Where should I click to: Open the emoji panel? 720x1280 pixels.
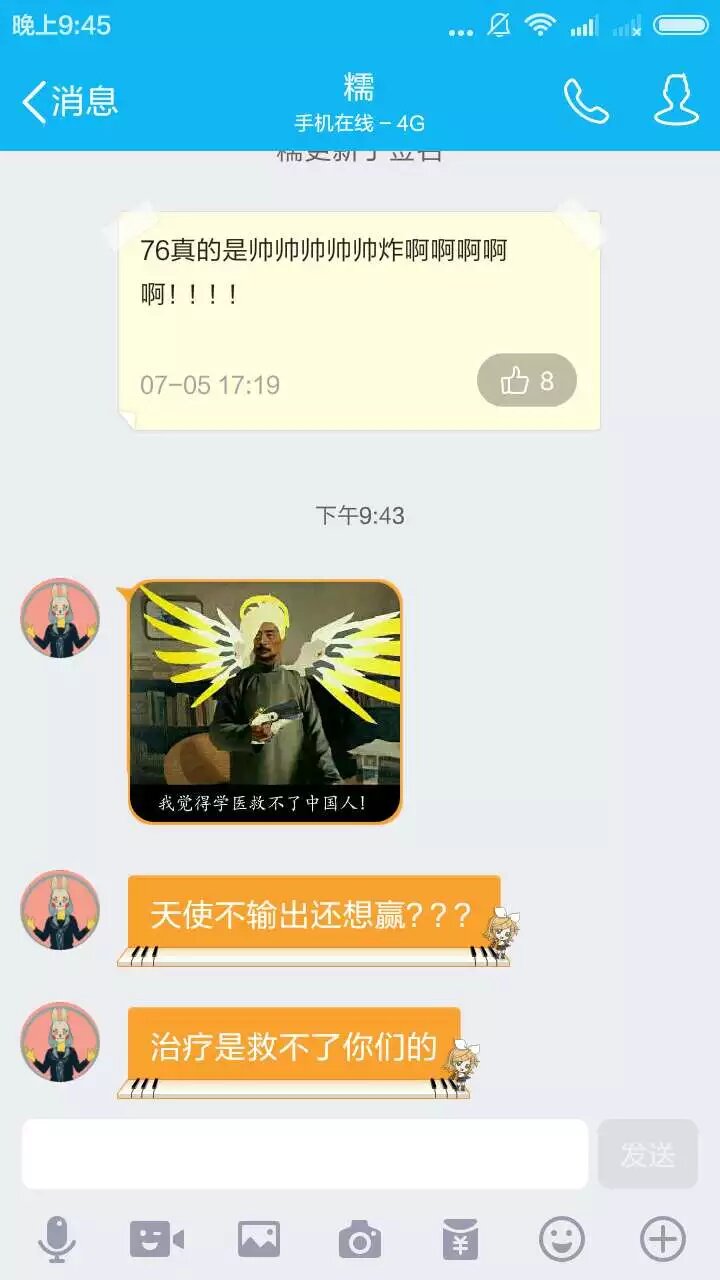pyautogui.click(x=562, y=1240)
